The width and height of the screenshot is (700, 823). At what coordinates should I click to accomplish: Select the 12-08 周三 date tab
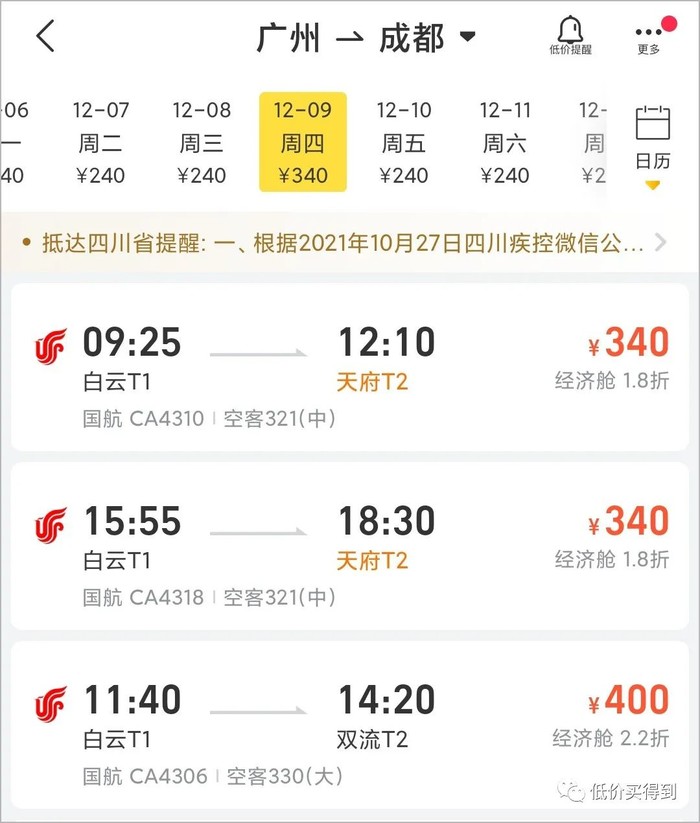[x=202, y=142]
